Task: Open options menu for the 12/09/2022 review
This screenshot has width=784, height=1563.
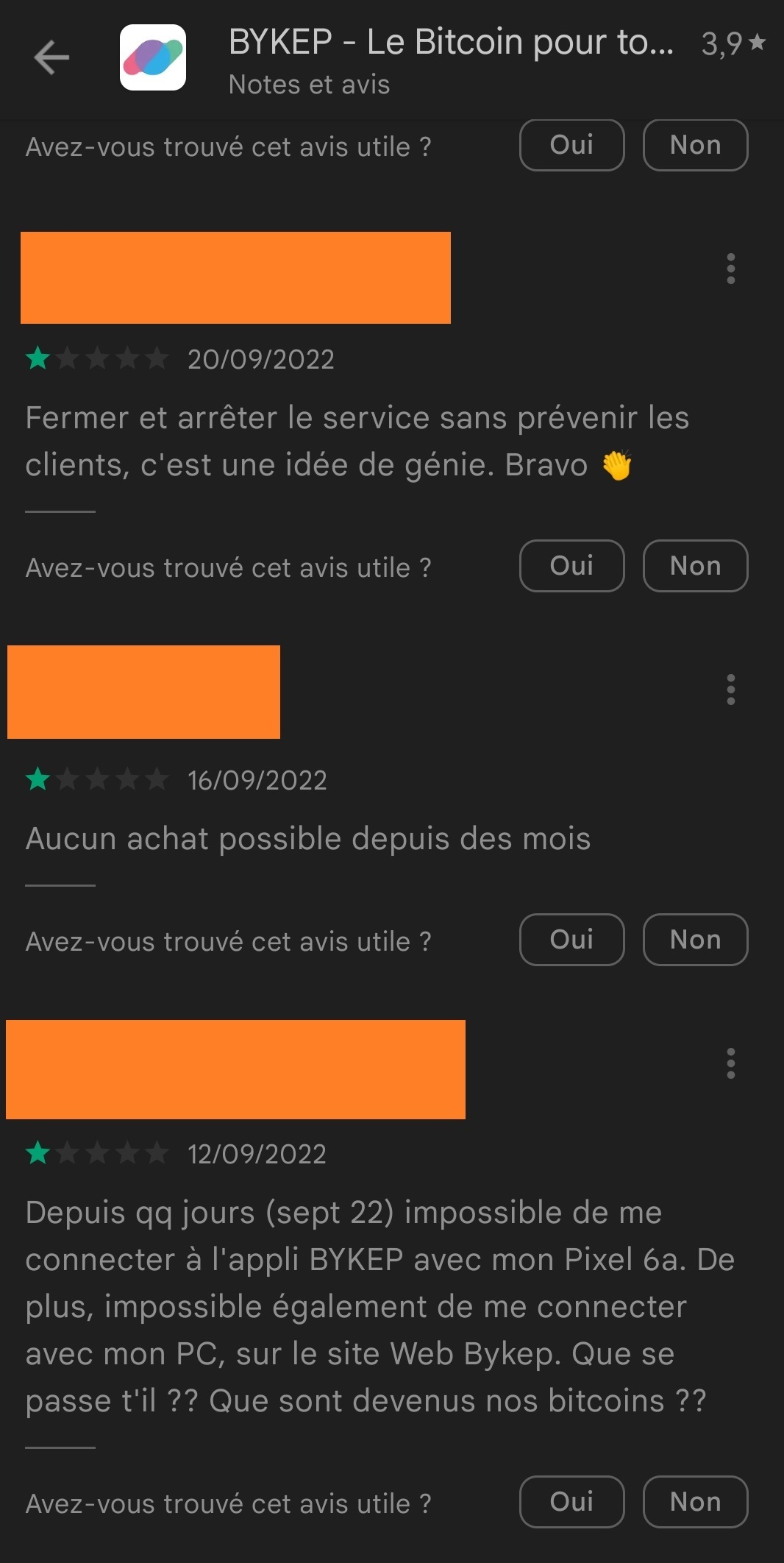Action: [730, 1063]
